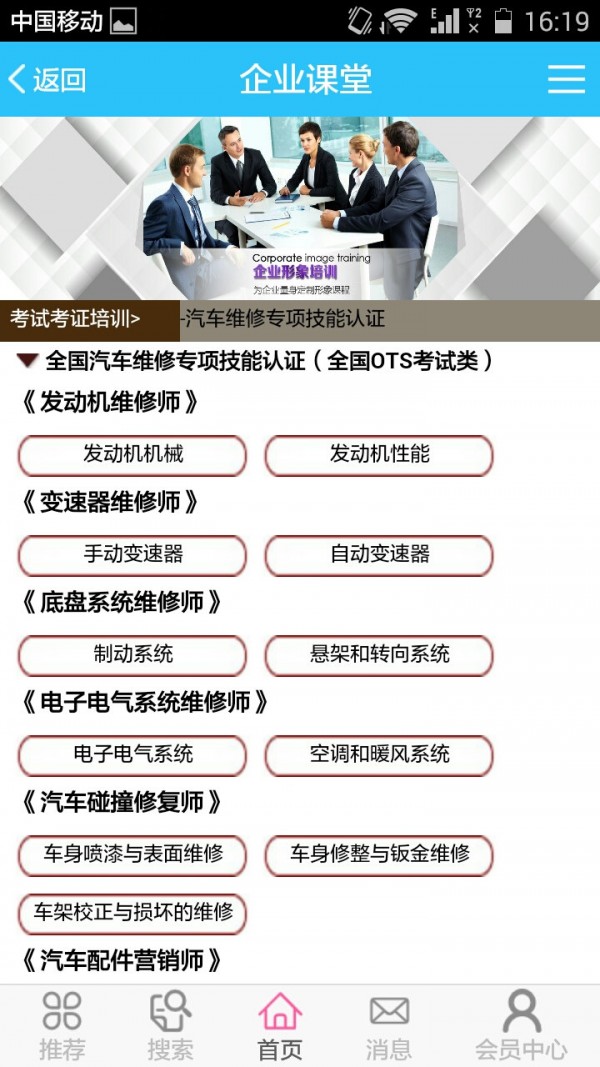Open the 消息 tab

(x=388, y=1026)
